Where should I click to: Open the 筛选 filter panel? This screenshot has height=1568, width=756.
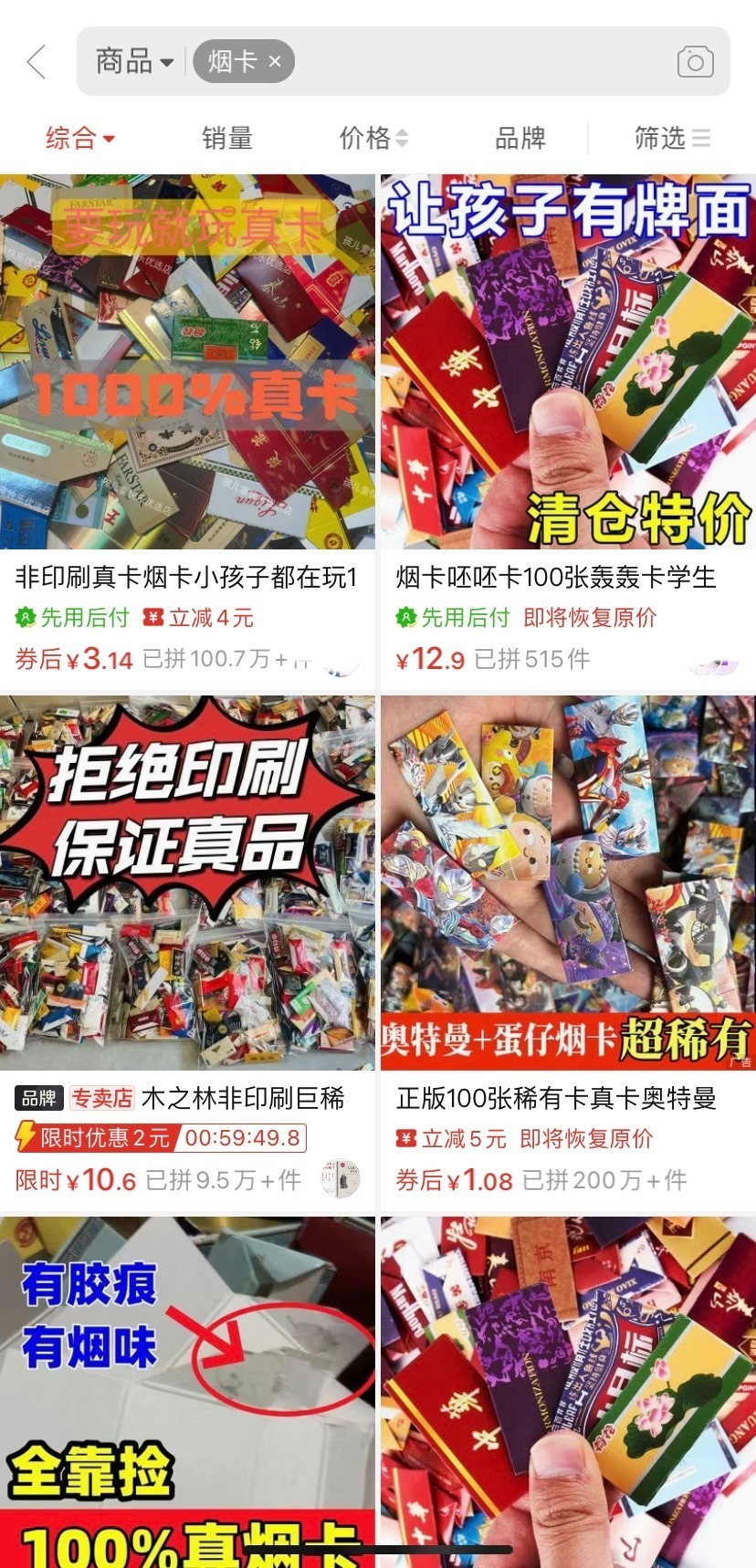click(x=671, y=139)
